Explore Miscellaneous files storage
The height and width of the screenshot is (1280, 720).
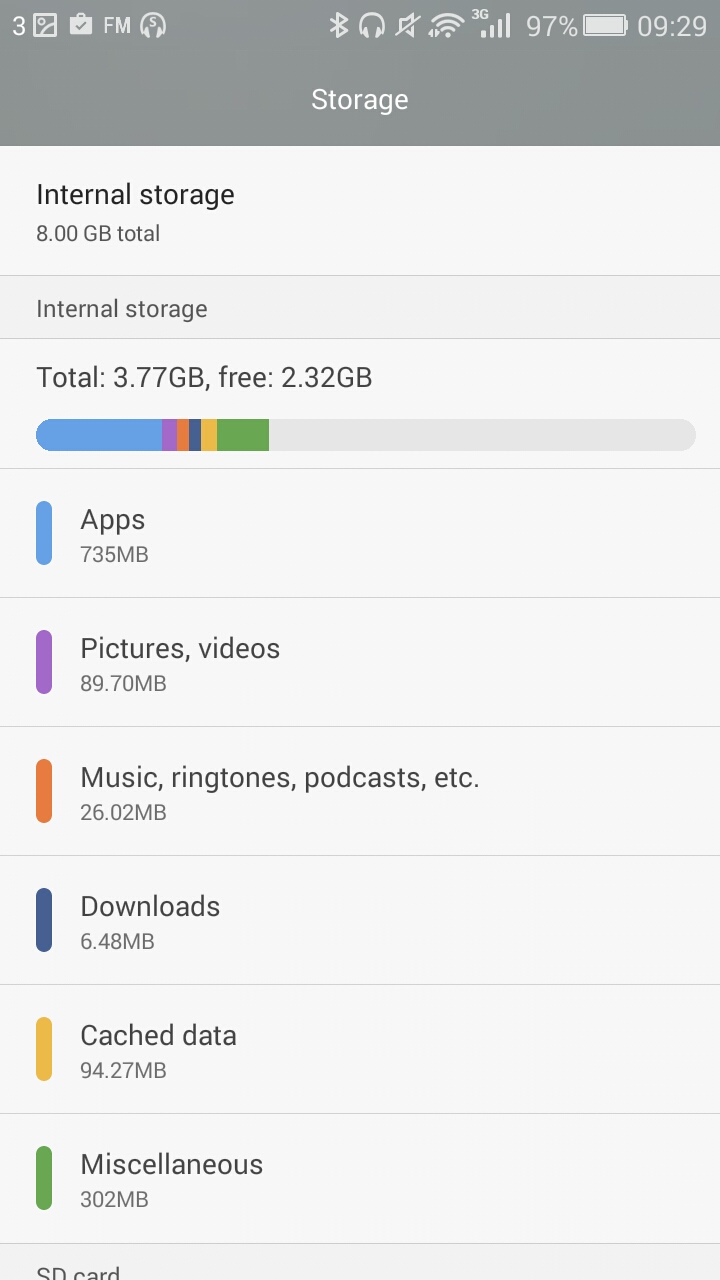tap(360, 1179)
